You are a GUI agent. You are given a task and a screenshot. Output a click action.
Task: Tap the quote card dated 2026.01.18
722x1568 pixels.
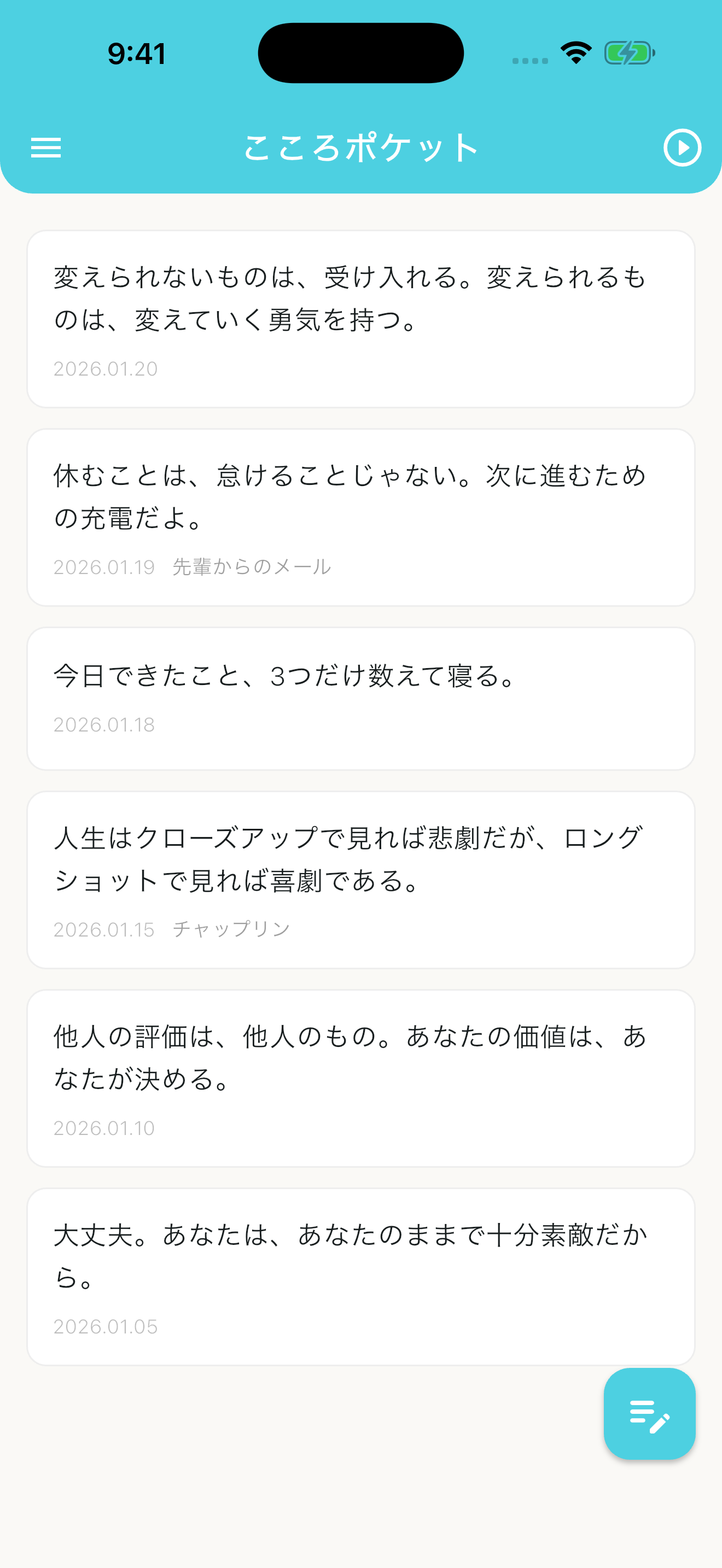pyautogui.click(x=360, y=697)
